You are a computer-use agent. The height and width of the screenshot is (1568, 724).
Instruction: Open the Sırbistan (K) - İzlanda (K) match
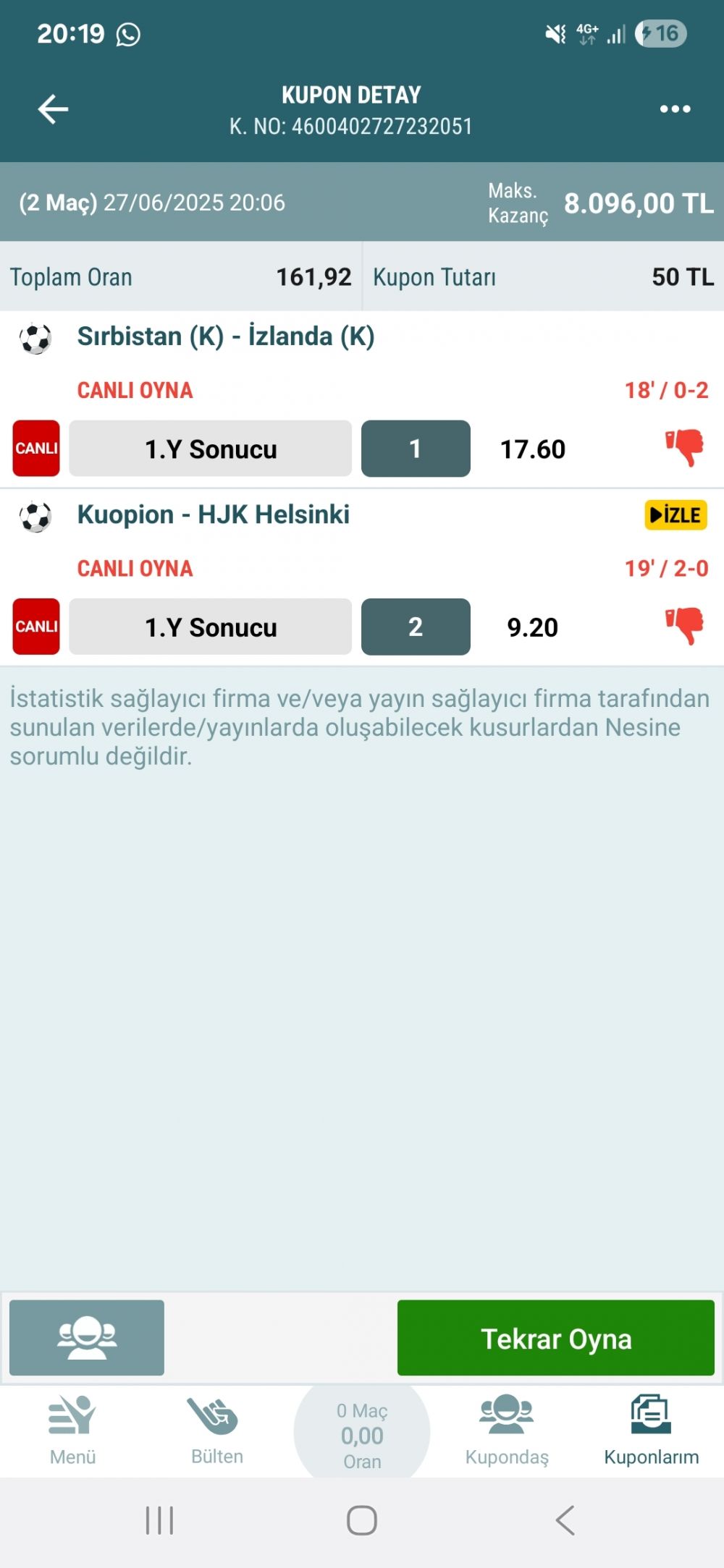[225, 336]
